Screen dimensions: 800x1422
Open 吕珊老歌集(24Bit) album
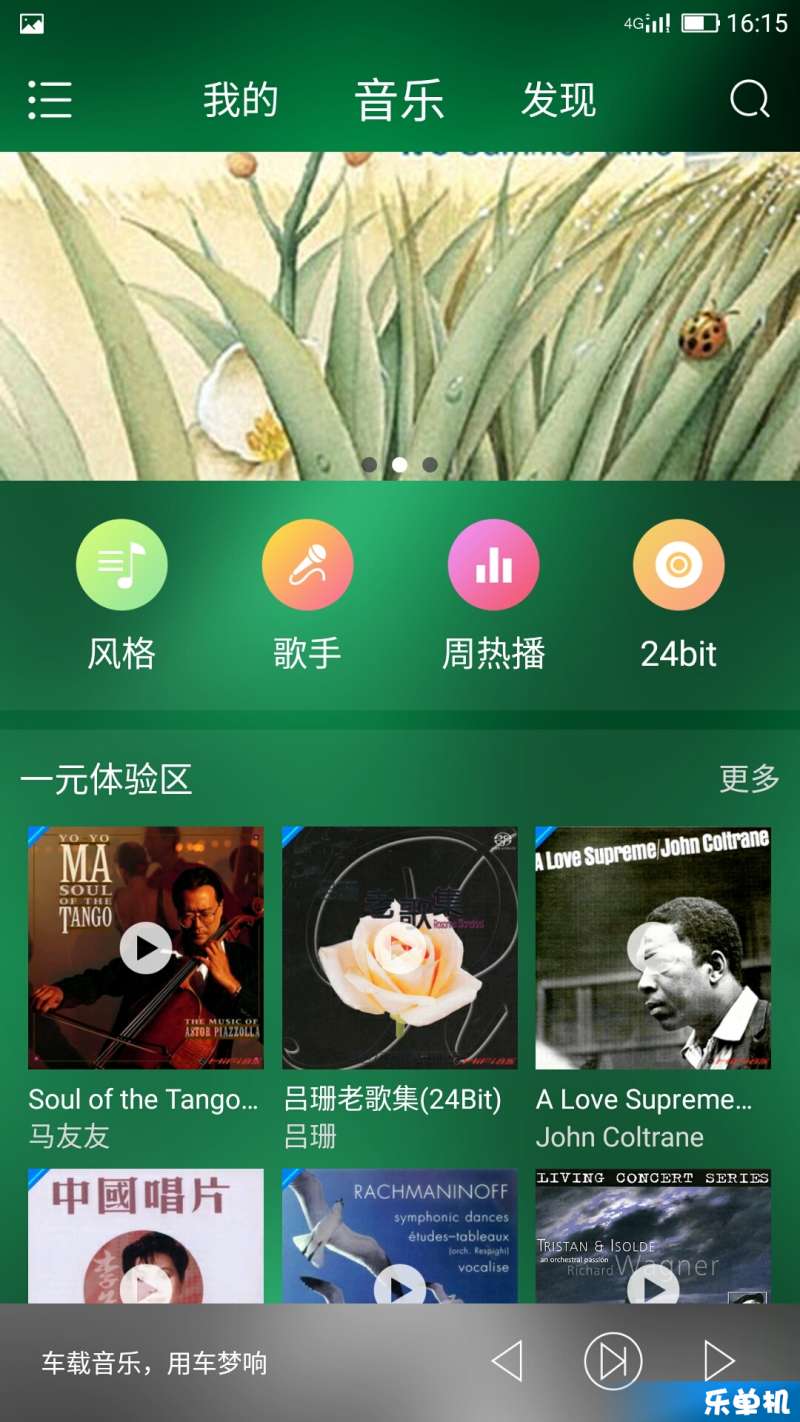[399, 948]
